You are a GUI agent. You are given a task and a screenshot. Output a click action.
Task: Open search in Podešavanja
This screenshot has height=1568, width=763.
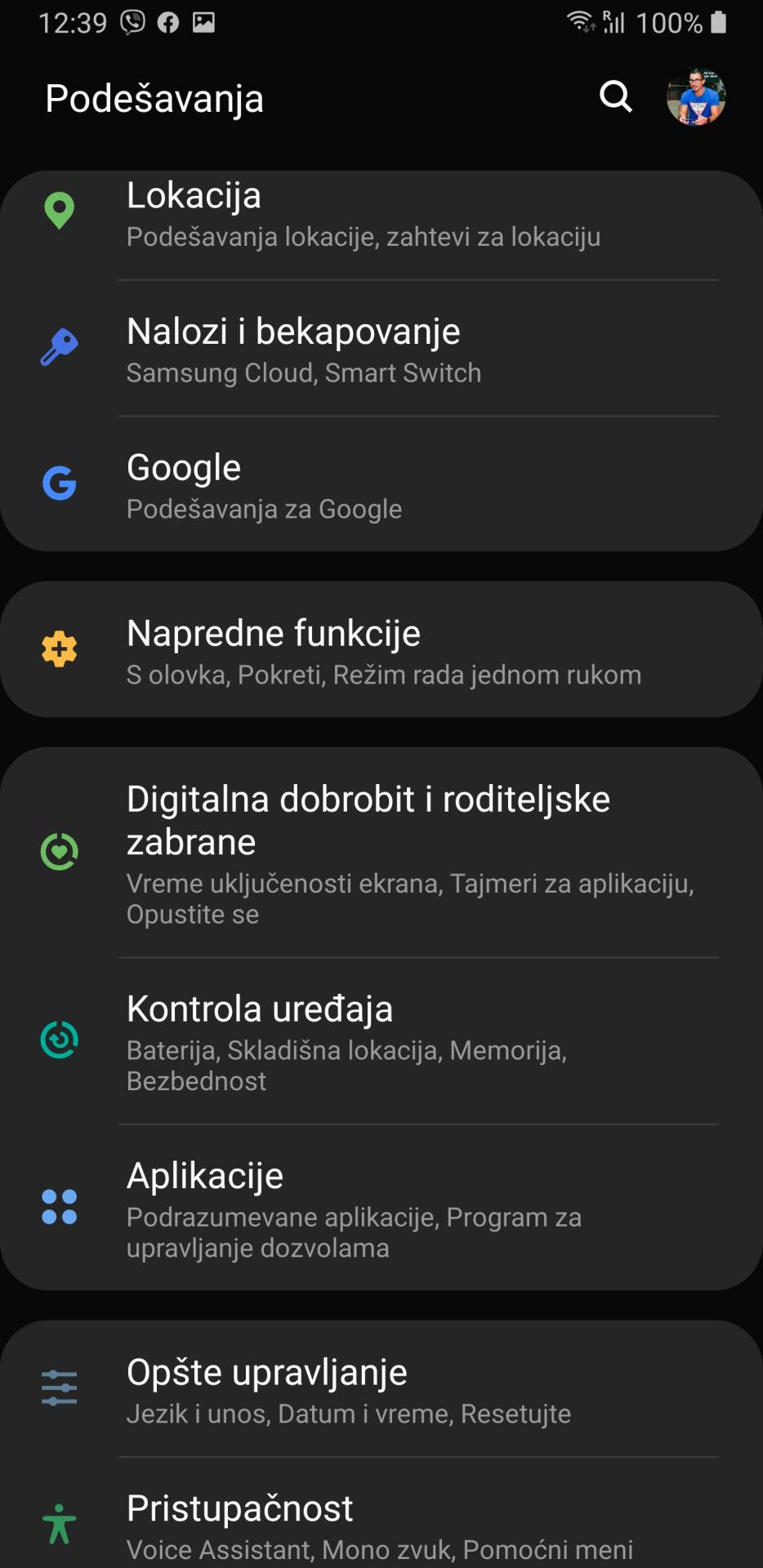pos(615,97)
